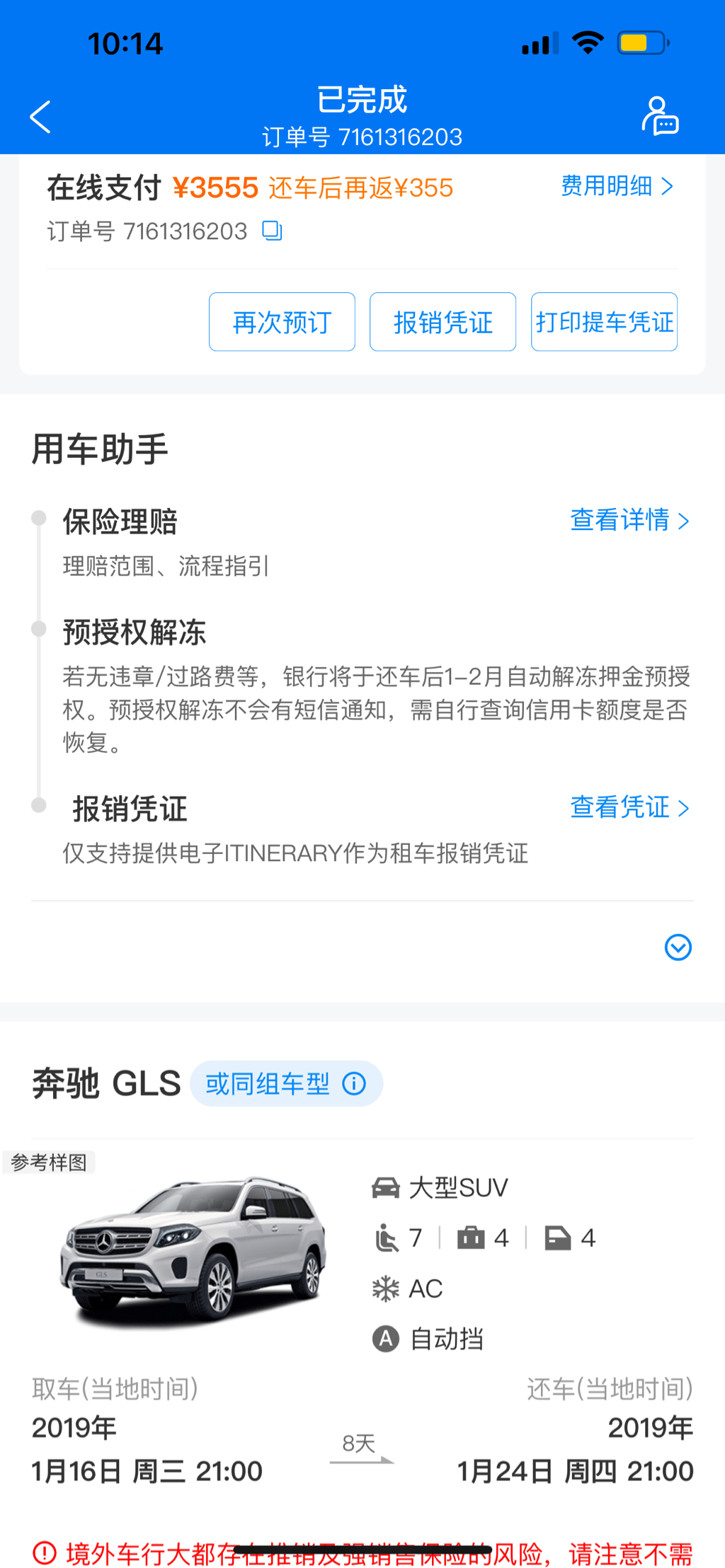This screenshot has width=725, height=1568.
Task: Tap 或同组车型 info chip
Action: 285,1083
